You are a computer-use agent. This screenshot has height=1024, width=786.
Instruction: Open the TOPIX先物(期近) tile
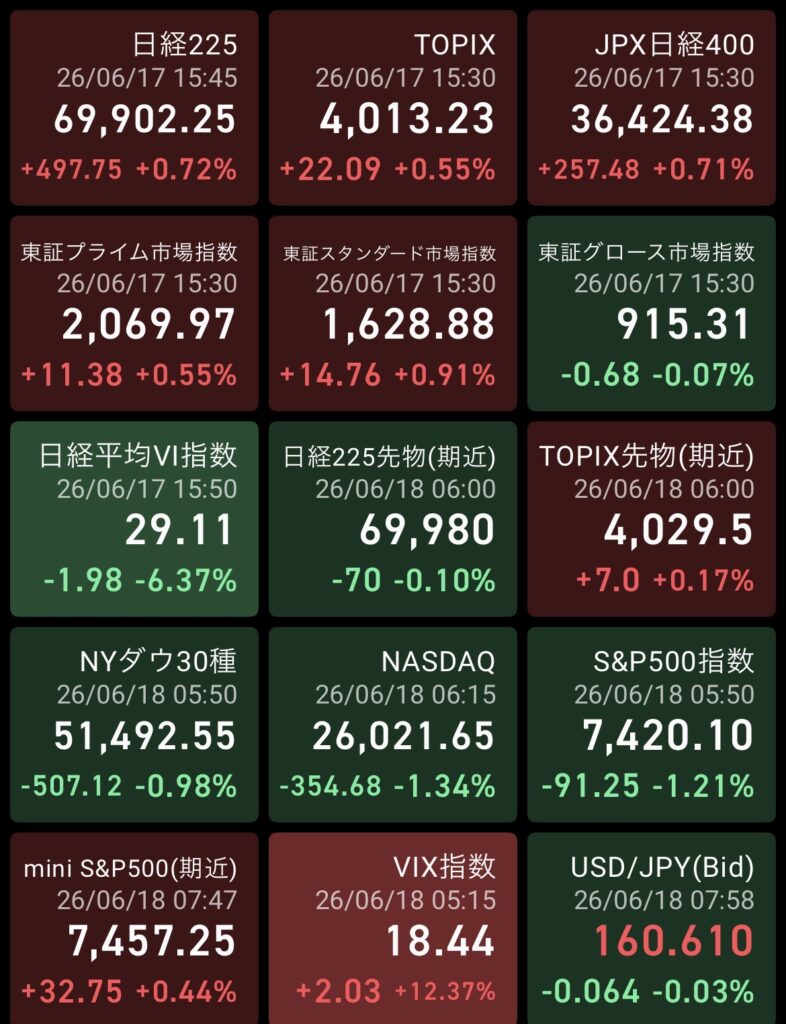652,519
